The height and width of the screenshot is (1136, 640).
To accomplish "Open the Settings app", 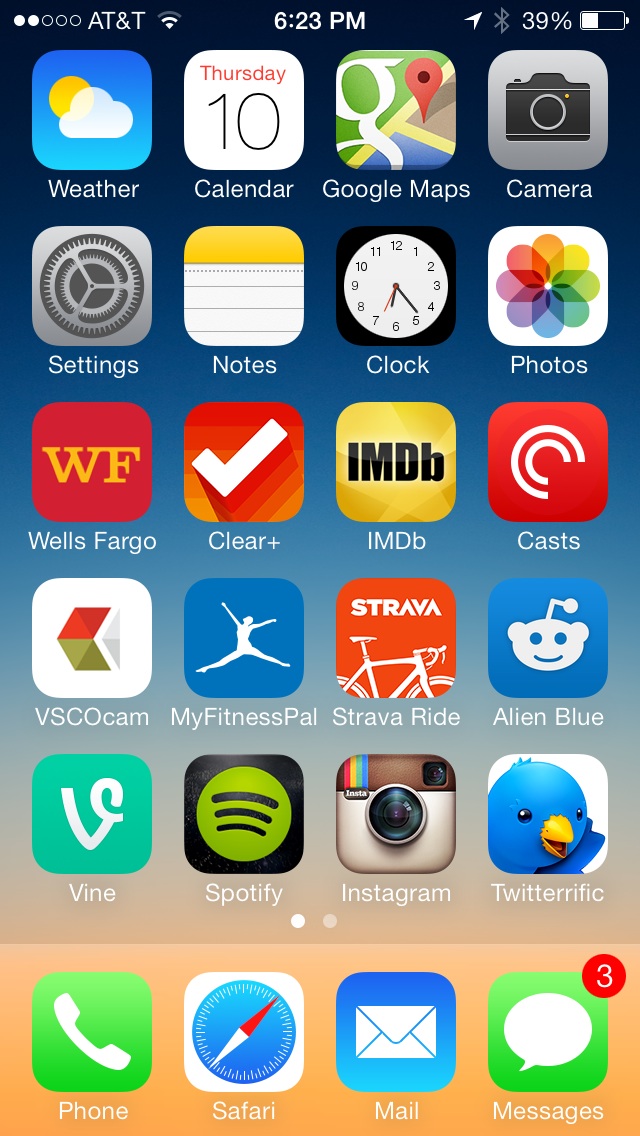I will tap(92, 286).
